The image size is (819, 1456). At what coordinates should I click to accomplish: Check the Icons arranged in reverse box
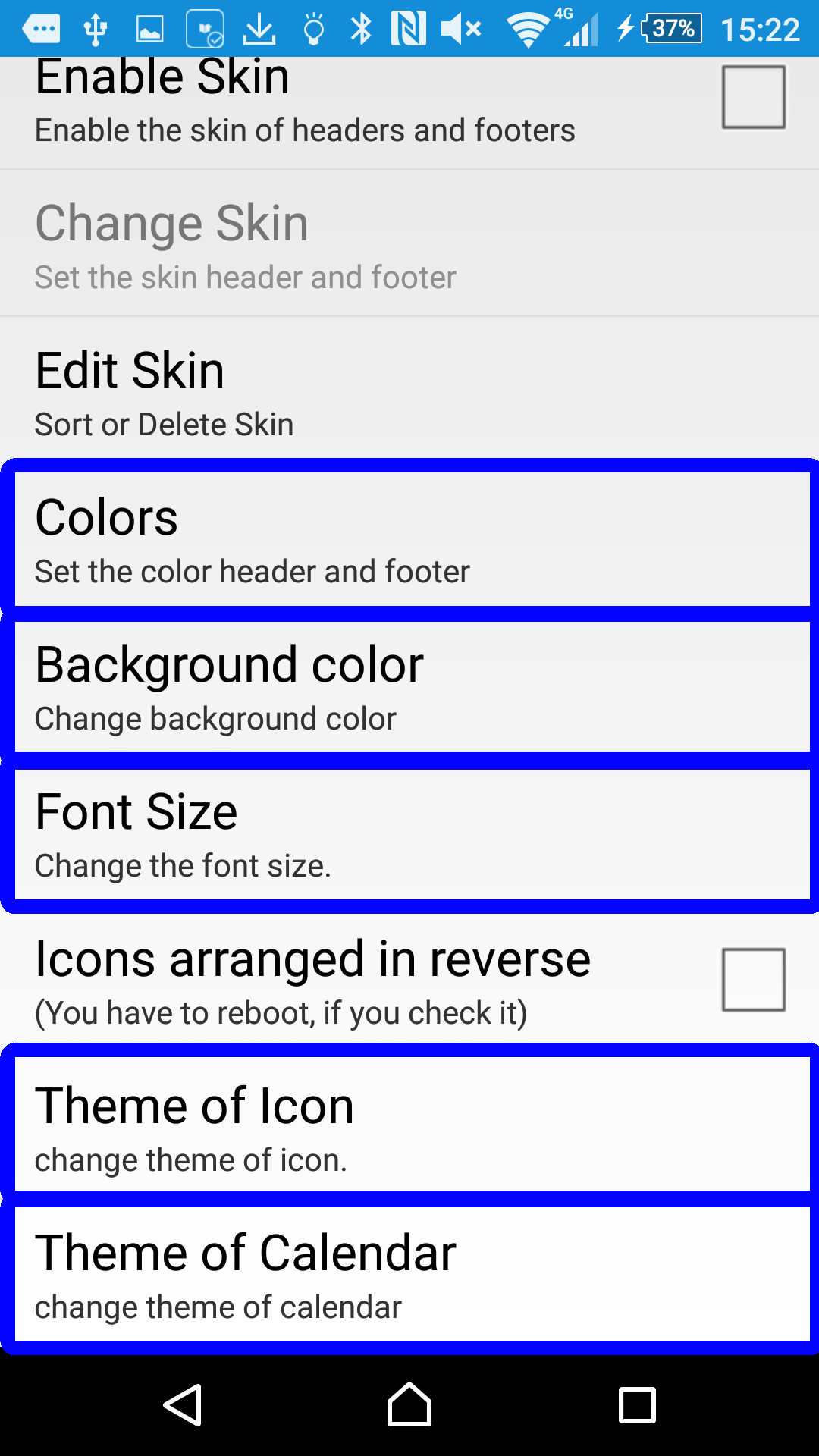pos(753,979)
